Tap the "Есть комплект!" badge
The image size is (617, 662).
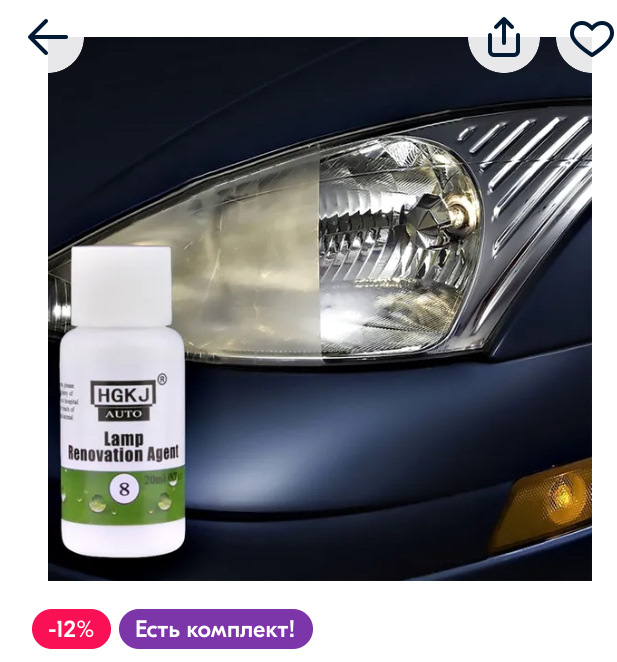215,629
